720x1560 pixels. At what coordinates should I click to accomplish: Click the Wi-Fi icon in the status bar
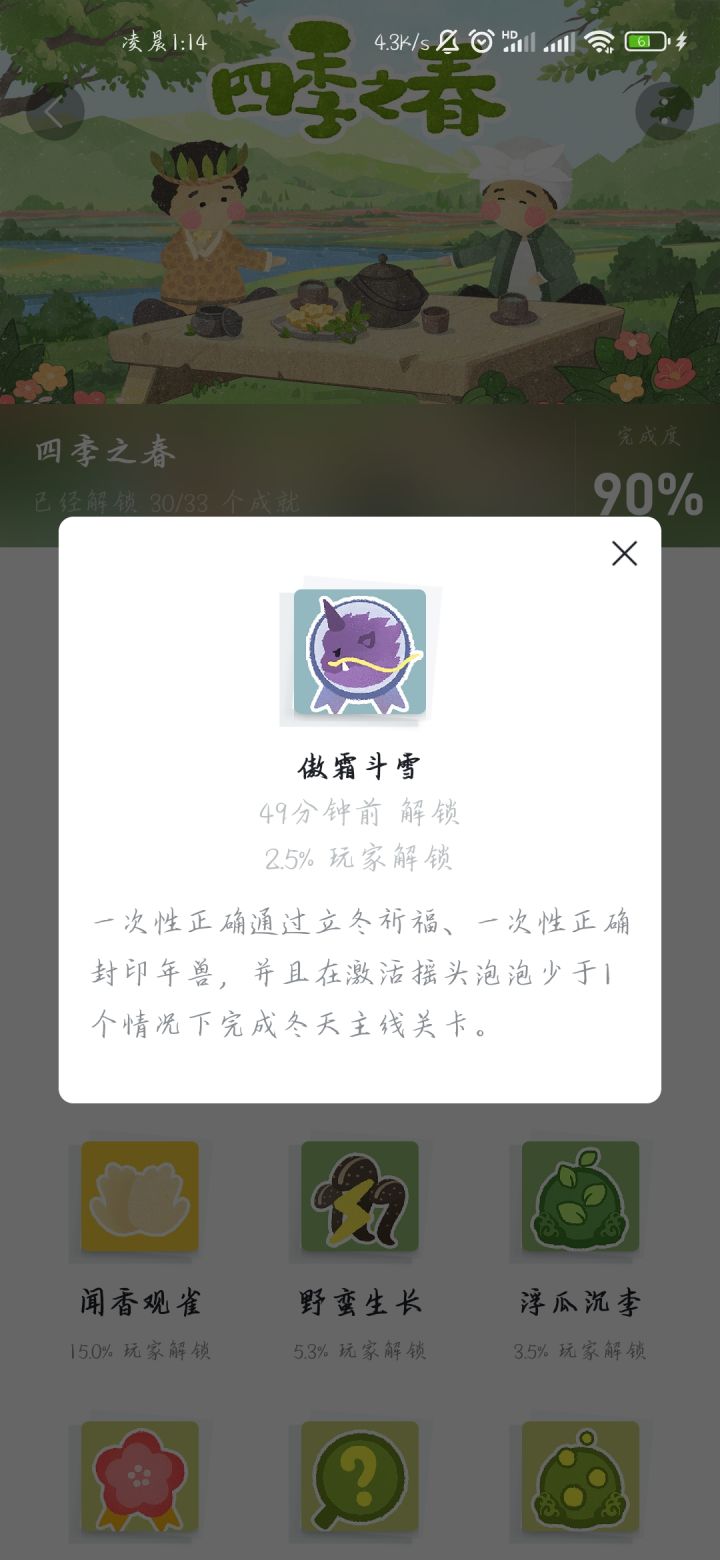[599, 42]
